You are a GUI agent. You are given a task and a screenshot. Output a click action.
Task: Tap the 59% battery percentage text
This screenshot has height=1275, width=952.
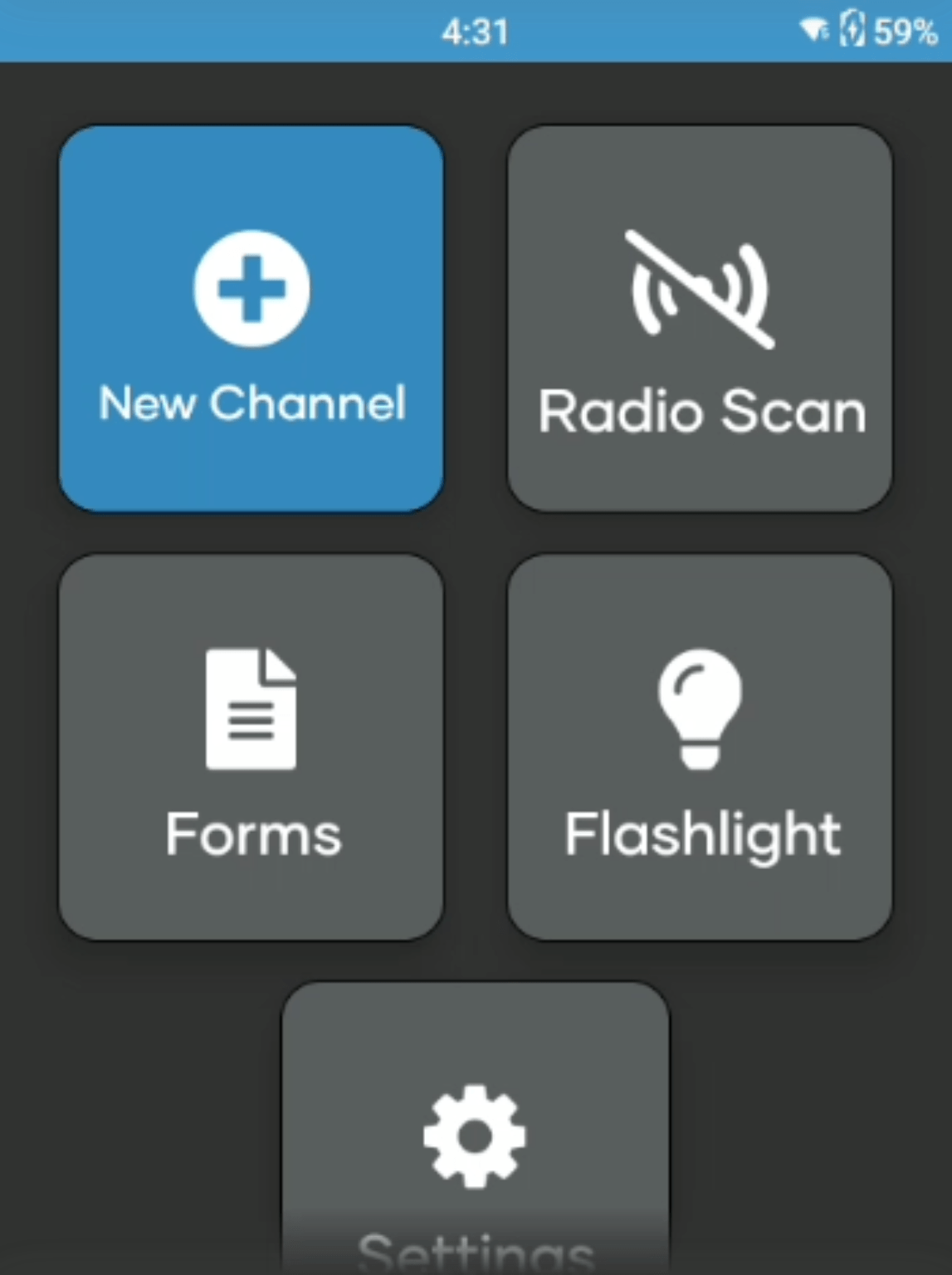906,32
